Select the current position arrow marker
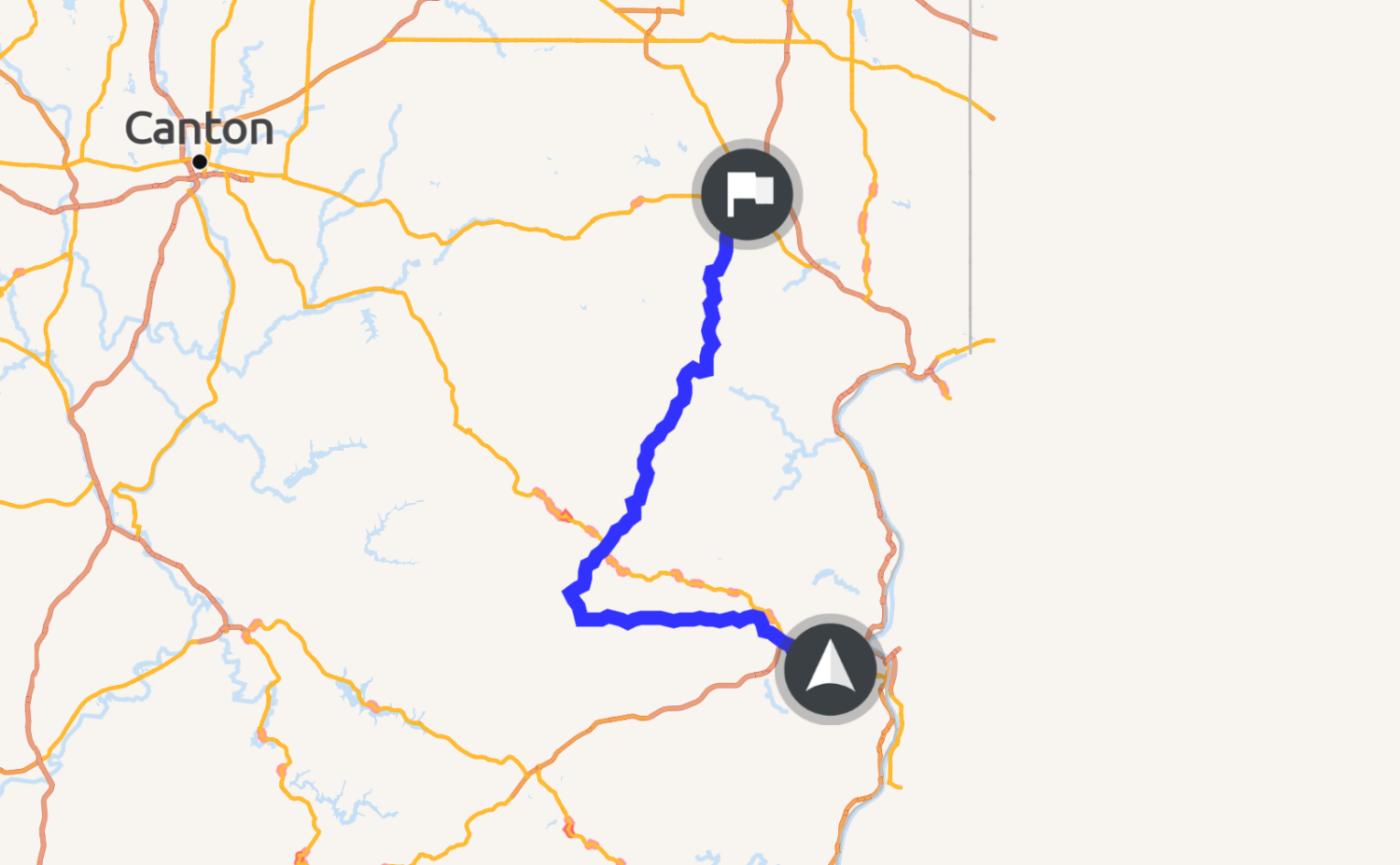Screen dimensions: 1400x865 830,669
